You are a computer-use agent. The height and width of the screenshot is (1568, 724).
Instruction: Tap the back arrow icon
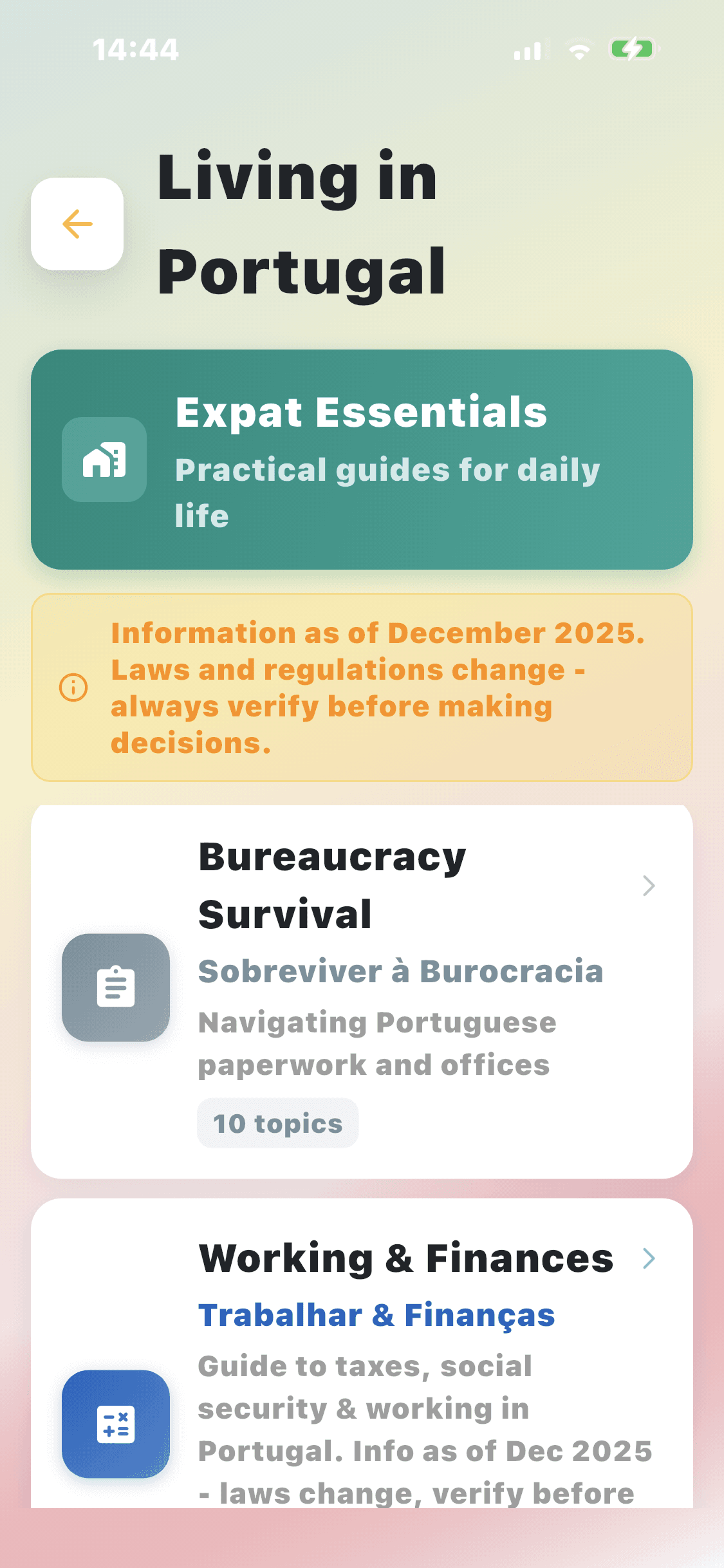(x=77, y=225)
